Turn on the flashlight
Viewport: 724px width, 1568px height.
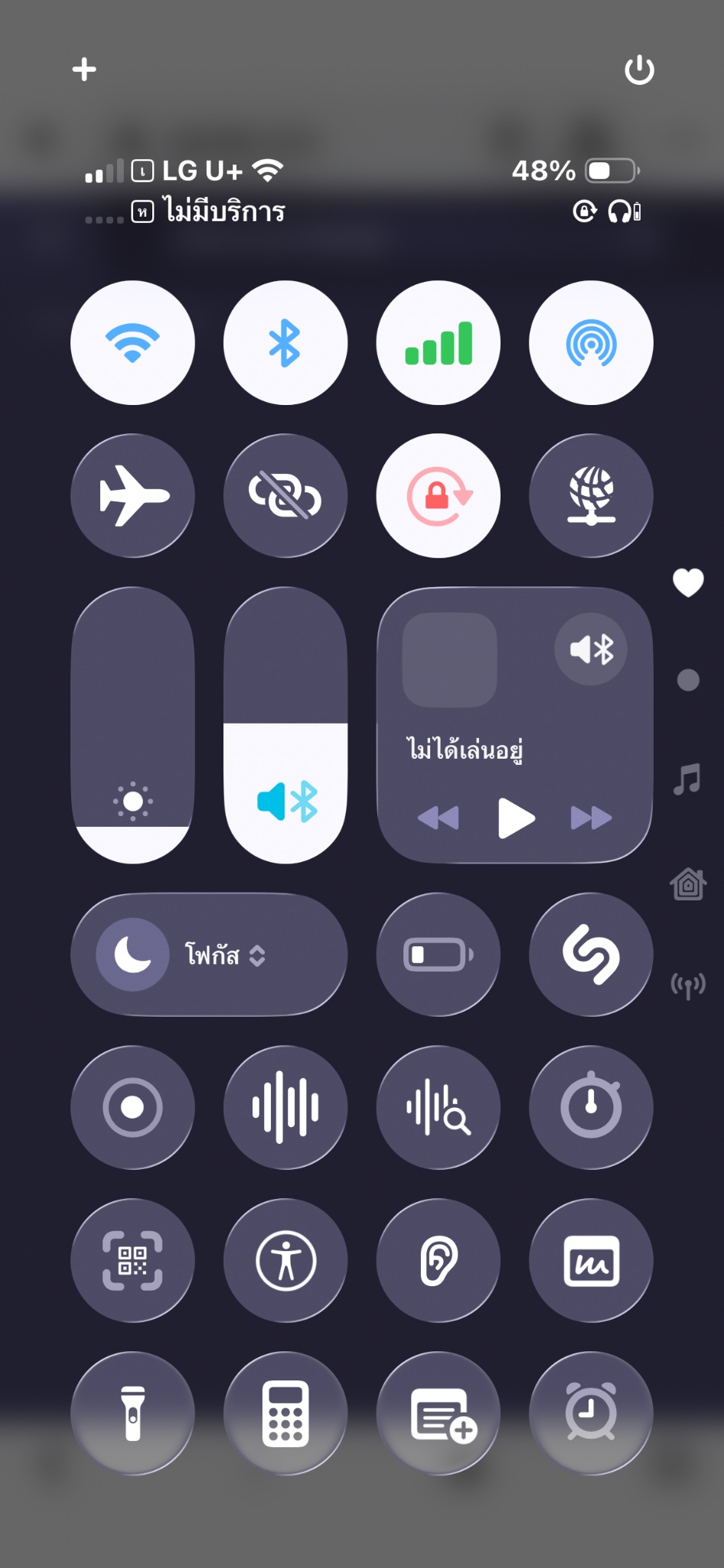tap(132, 1413)
